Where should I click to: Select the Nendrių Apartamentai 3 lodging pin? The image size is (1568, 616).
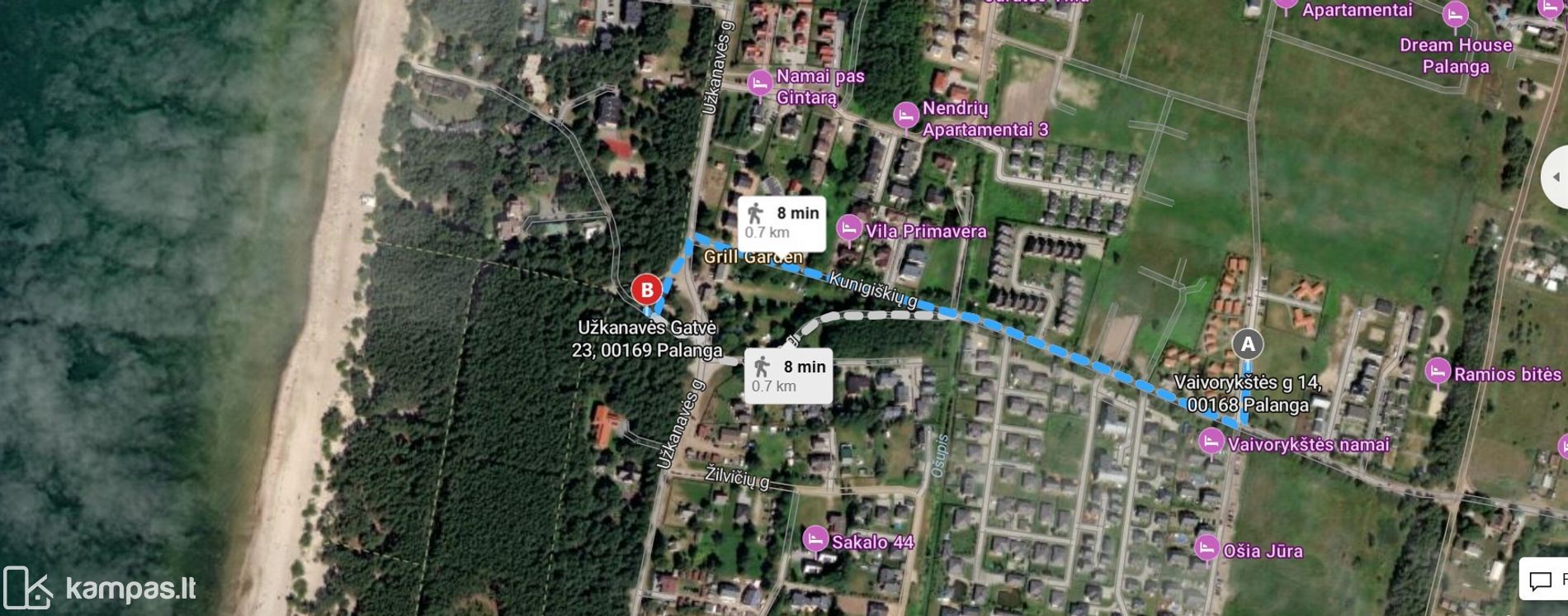[905, 115]
